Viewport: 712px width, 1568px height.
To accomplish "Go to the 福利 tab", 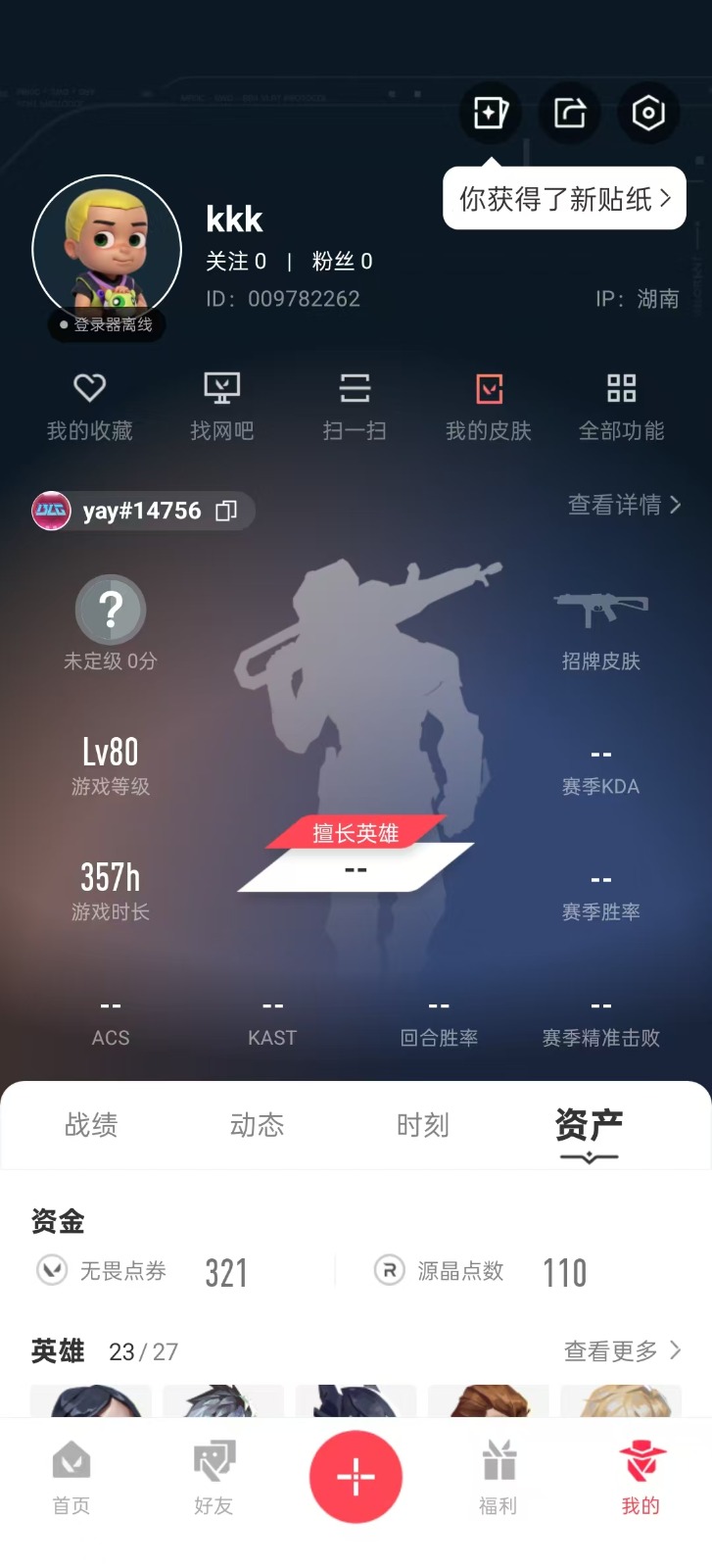I will point(498,1478).
